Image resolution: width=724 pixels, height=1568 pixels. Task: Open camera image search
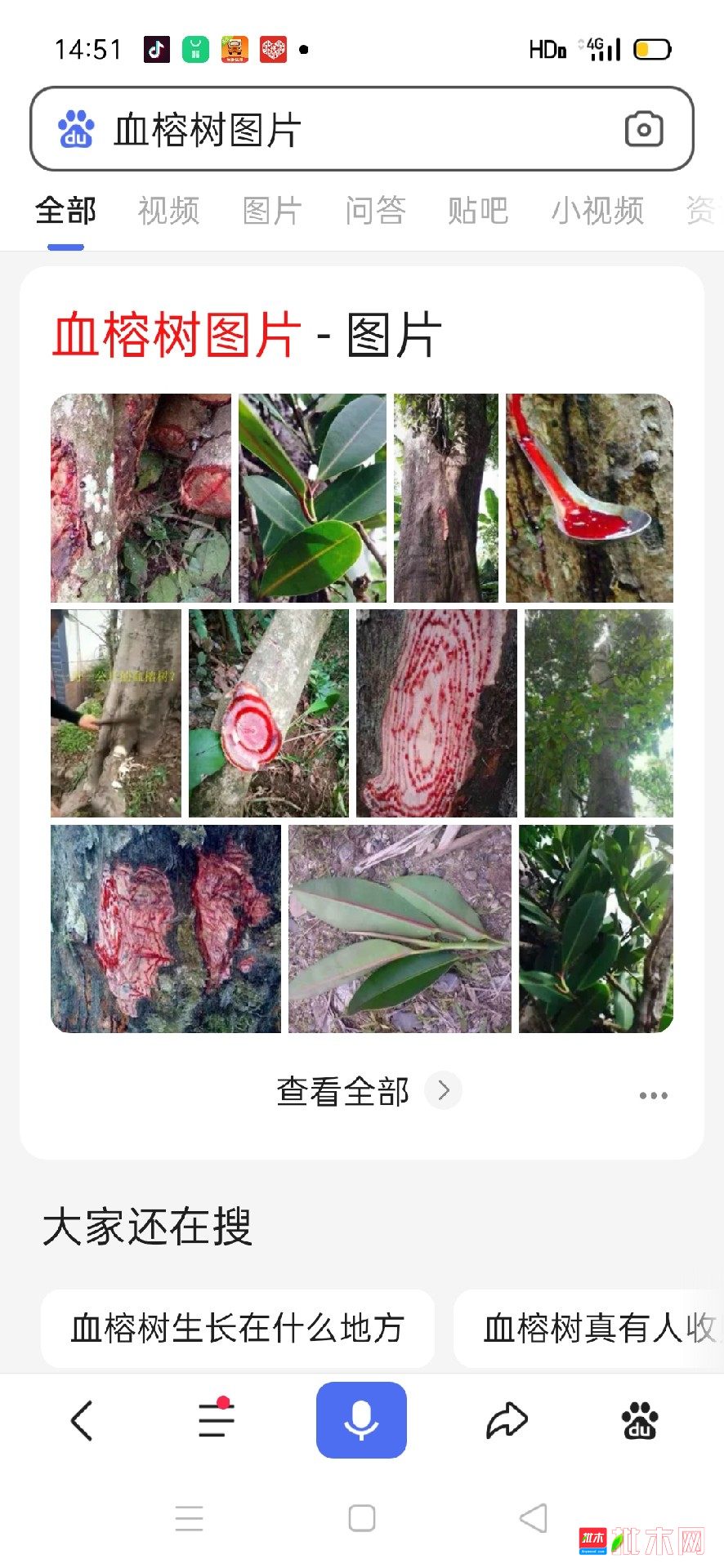tap(644, 129)
